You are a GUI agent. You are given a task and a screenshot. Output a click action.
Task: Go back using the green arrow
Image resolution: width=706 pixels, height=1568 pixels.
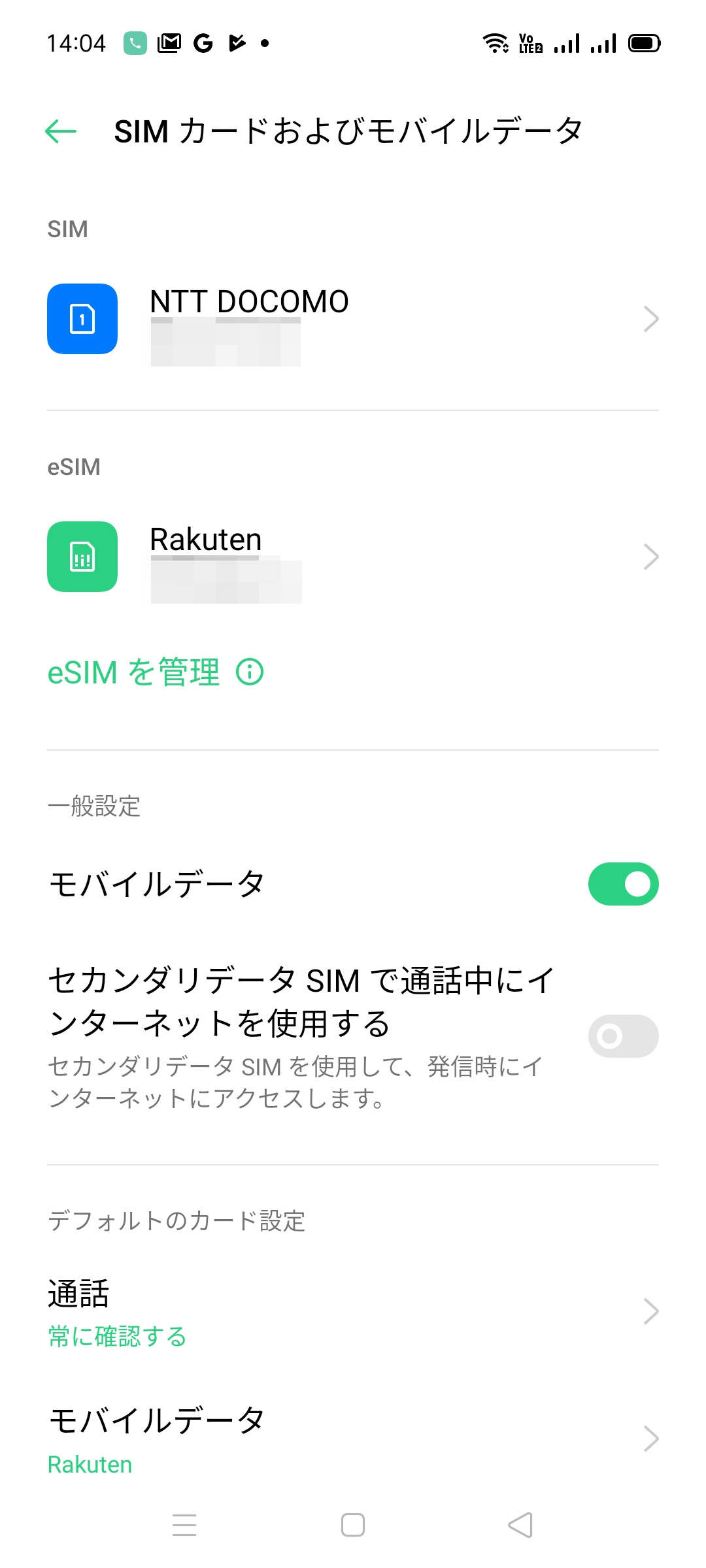coord(61,131)
